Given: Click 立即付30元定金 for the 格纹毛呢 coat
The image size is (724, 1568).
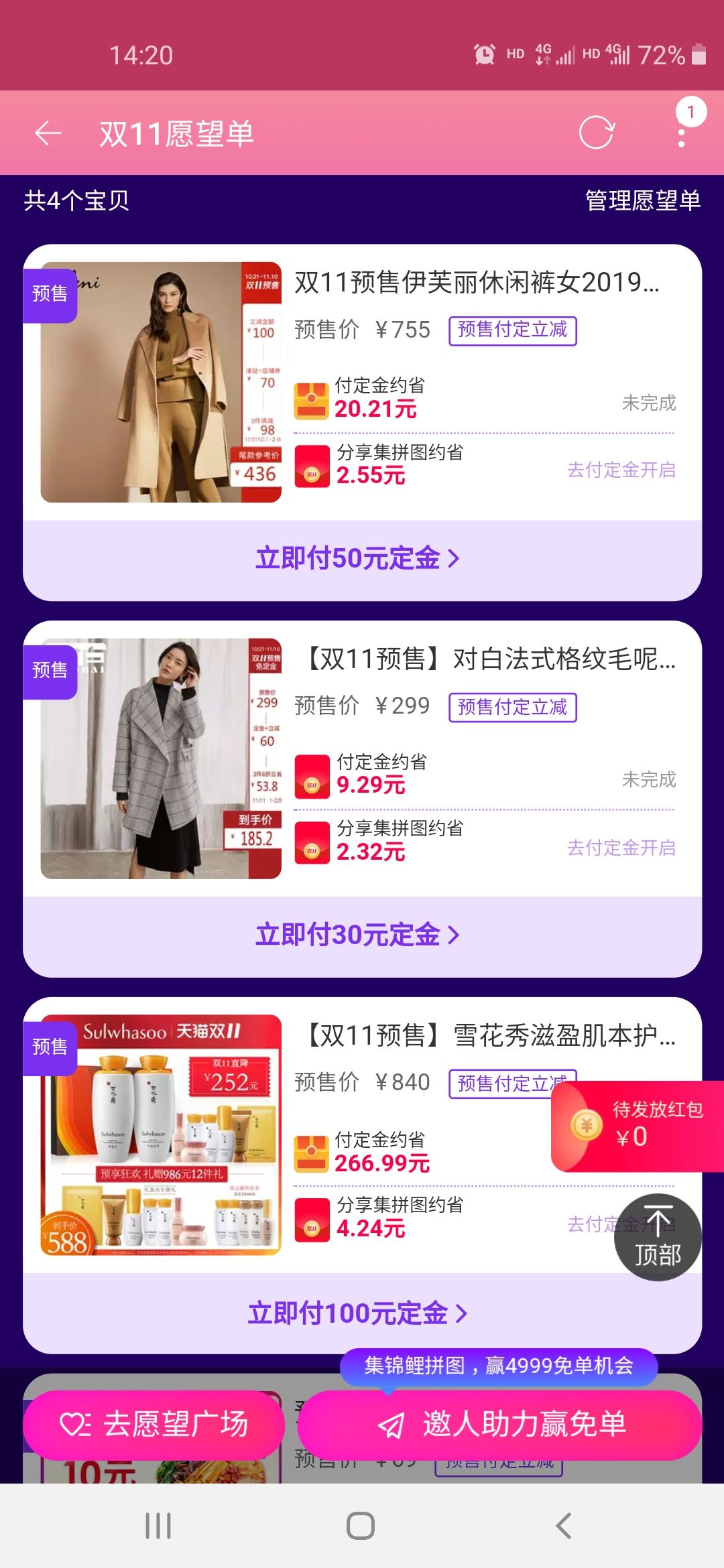Looking at the screenshot, I should [x=360, y=935].
